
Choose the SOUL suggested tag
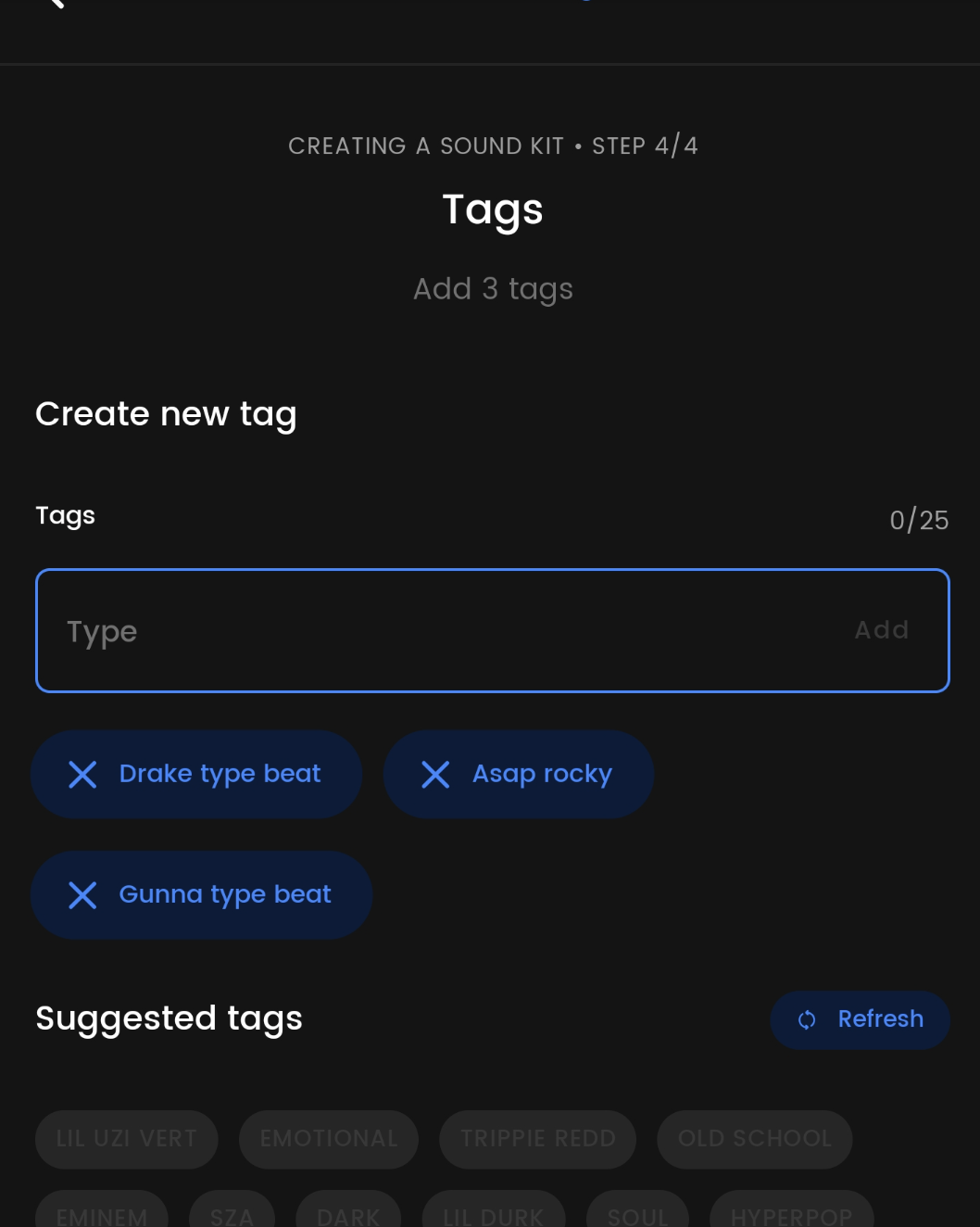(637, 1213)
